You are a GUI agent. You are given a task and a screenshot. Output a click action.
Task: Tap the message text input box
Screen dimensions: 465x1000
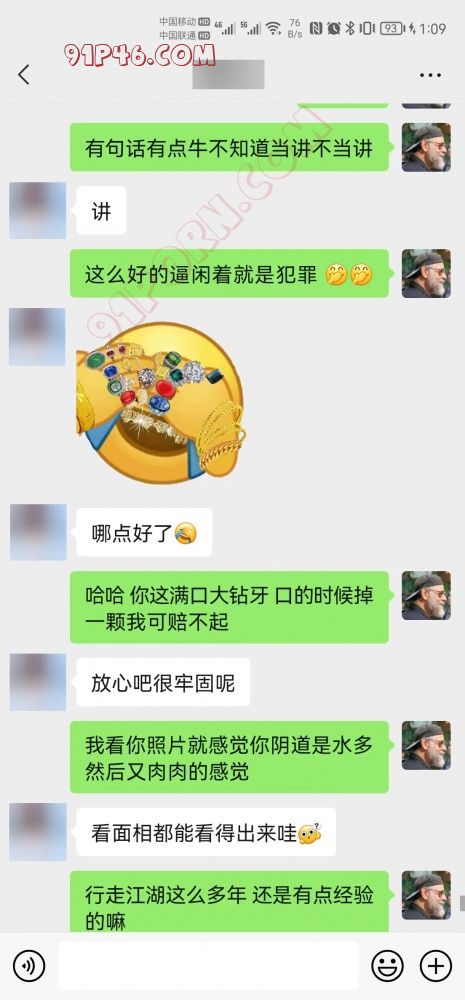(x=208, y=966)
